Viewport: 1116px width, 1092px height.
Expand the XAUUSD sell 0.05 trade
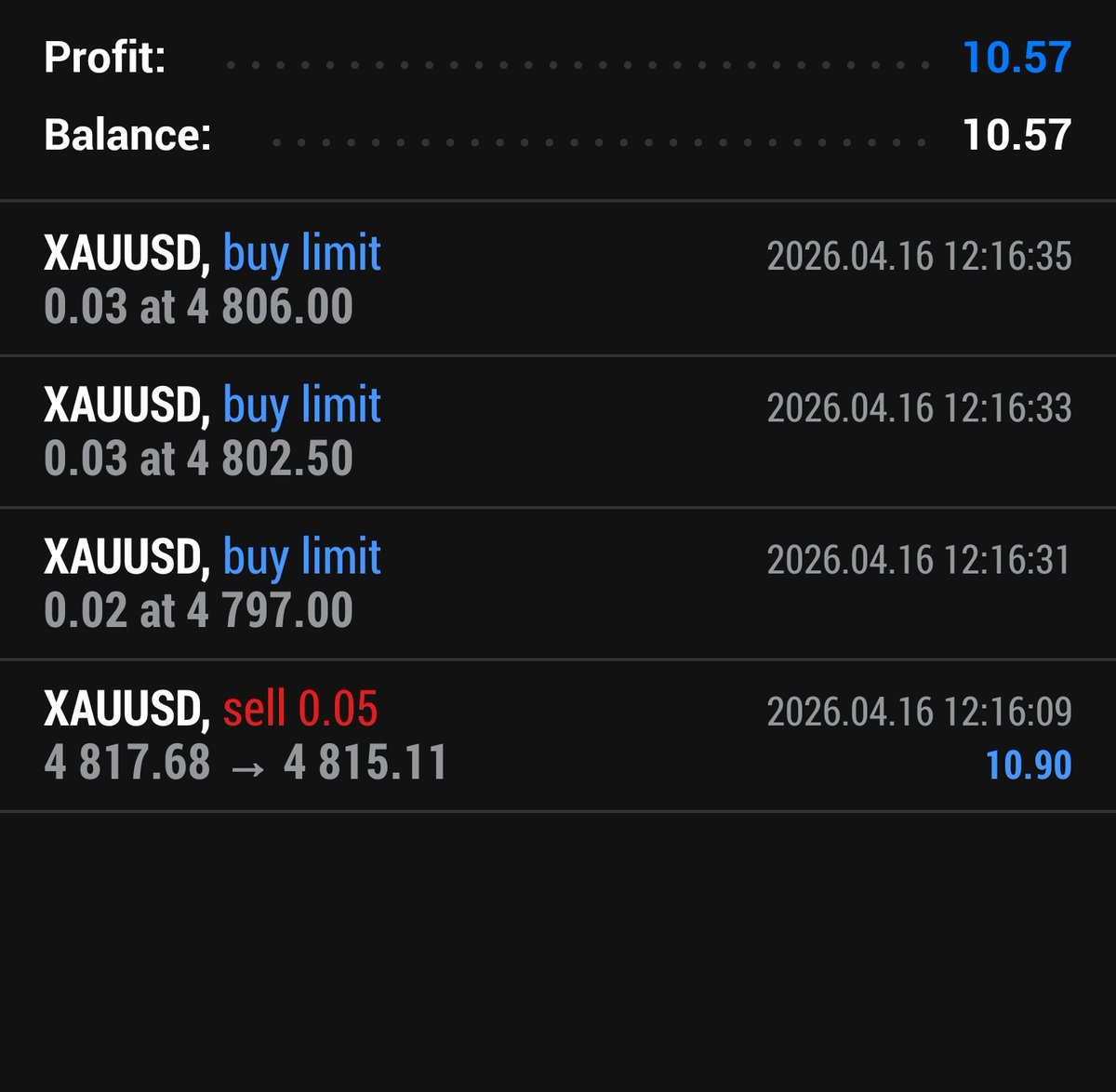coord(558,736)
